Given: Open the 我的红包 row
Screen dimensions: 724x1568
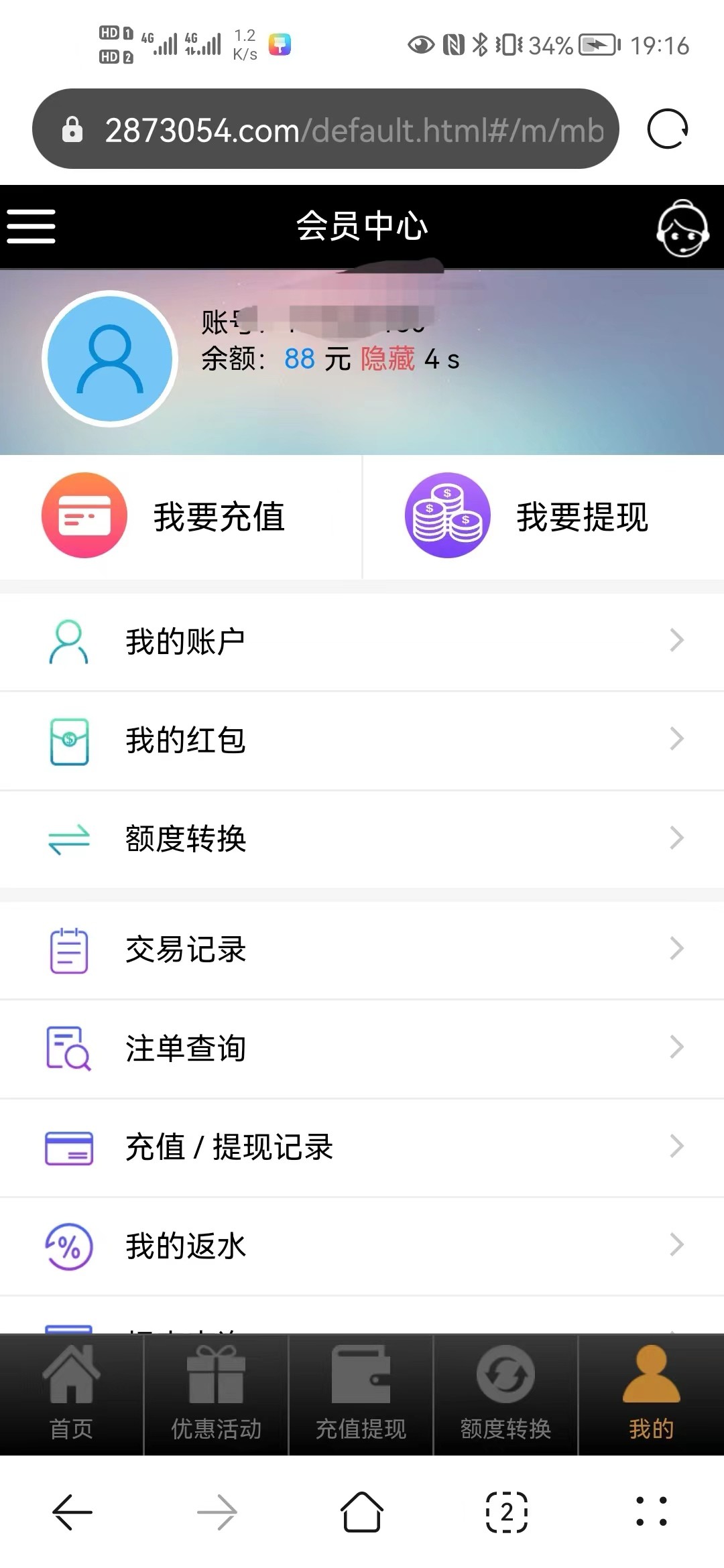Looking at the screenshot, I should [x=362, y=740].
